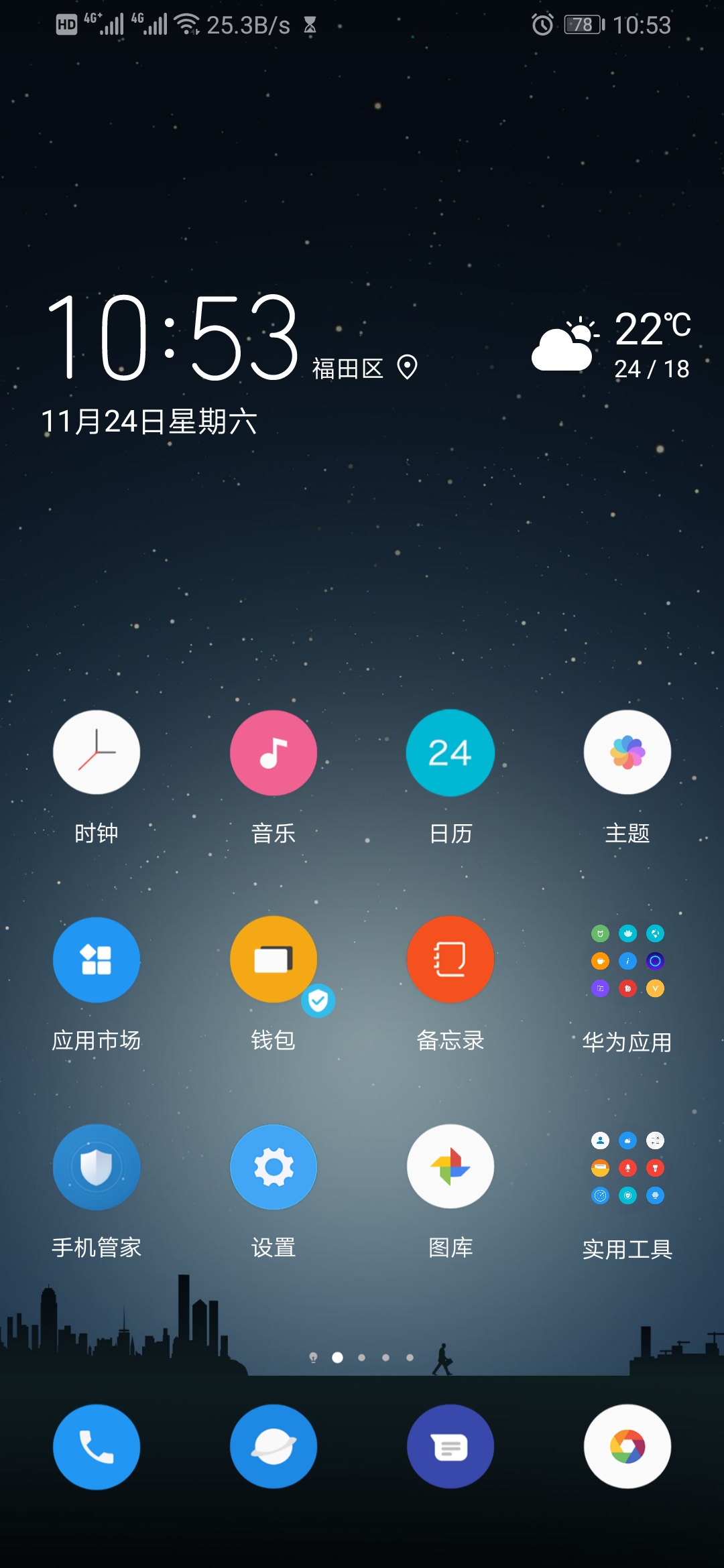Launch the 音乐 (Music) app
This screenshot has height=1568, width=724.
tap(274, 753)
